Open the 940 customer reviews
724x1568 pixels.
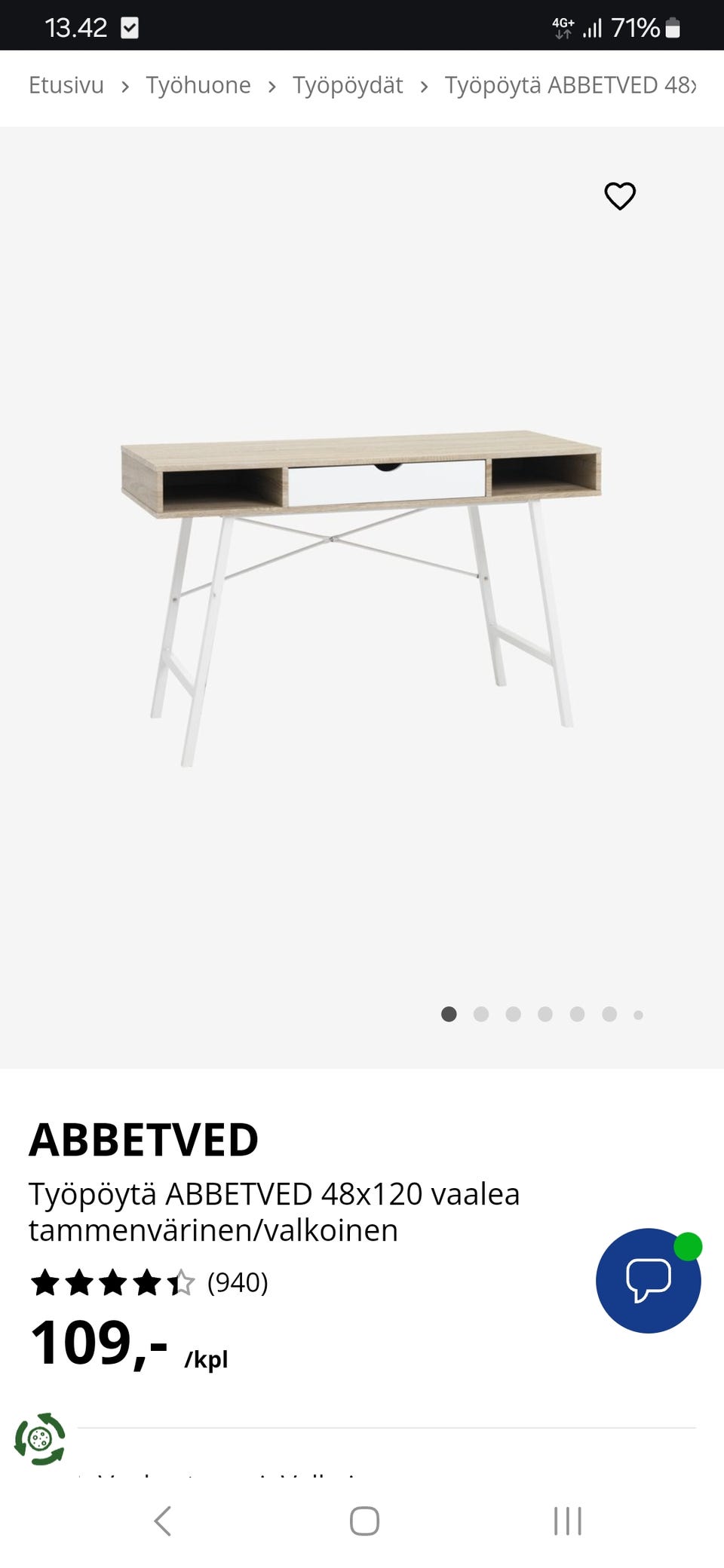(238, 1282)
